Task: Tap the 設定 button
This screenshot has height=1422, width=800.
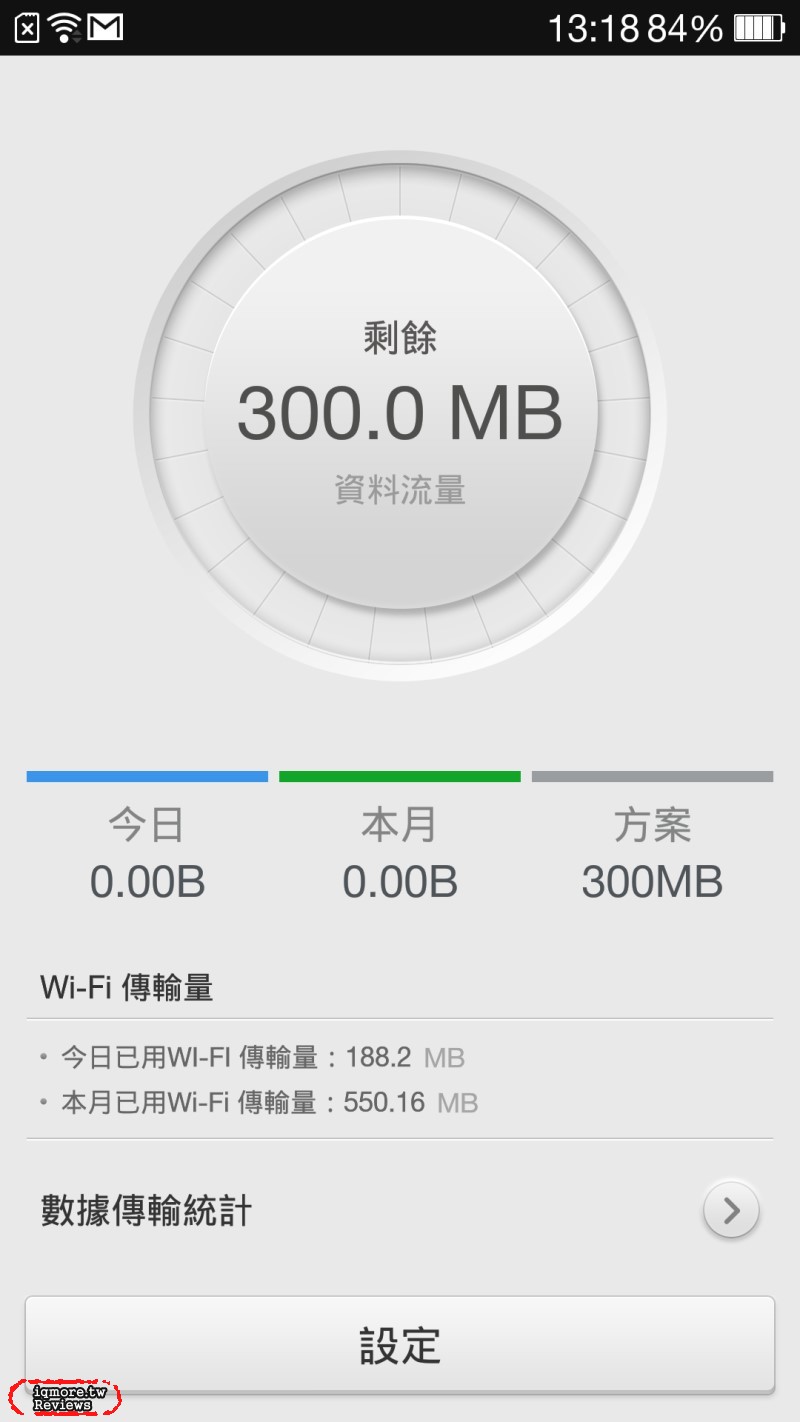Action: (400, 1344)
